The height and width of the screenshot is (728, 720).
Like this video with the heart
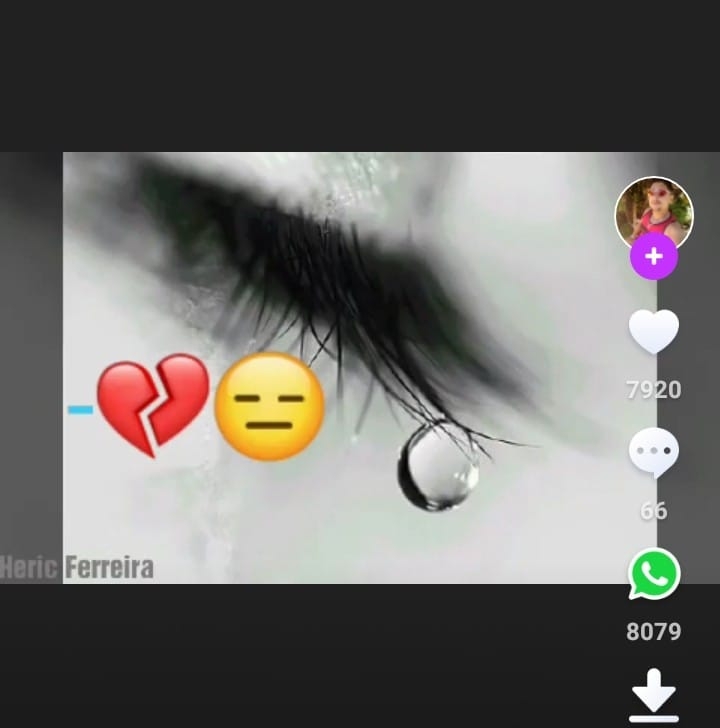click(654, 332)
